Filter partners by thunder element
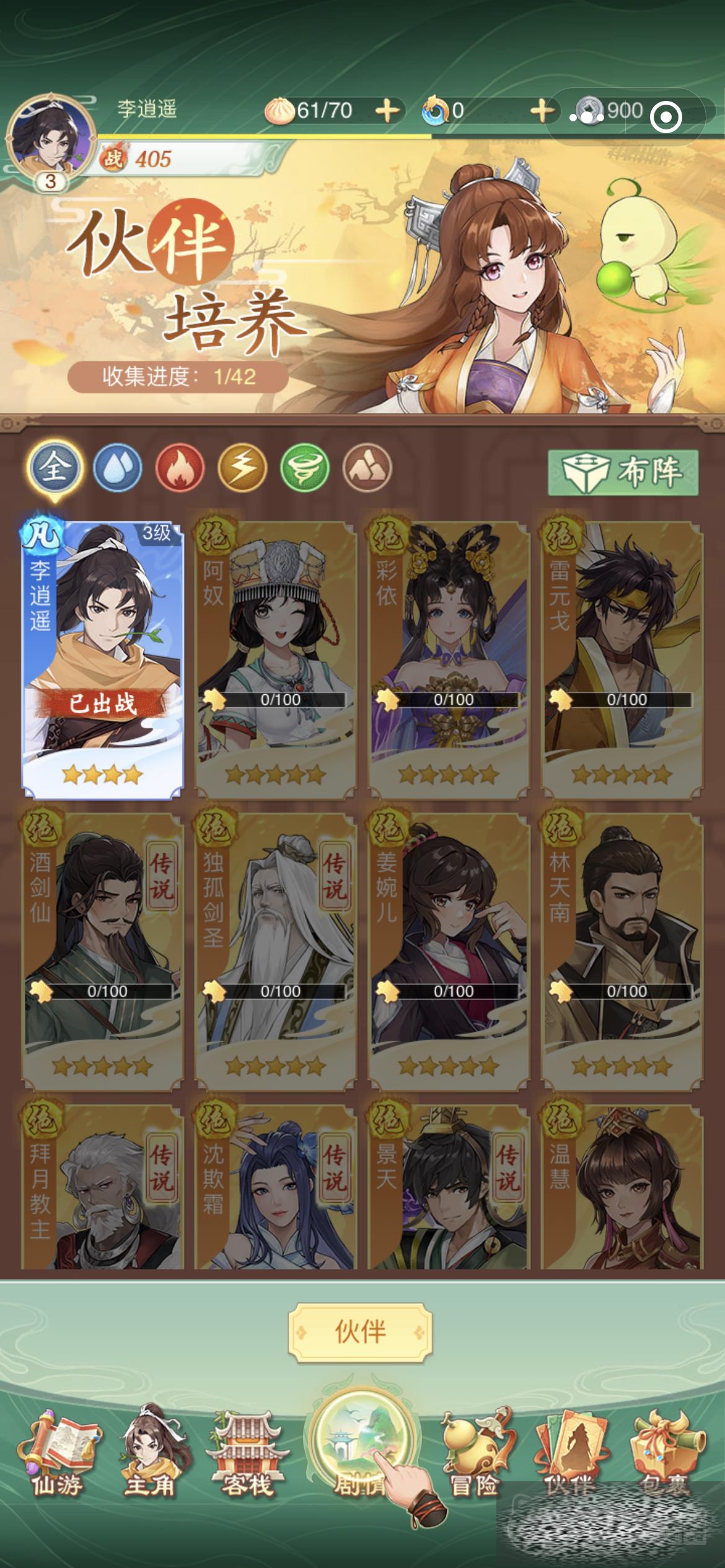Screen dimensions: 725x1568 pos(242,468)
